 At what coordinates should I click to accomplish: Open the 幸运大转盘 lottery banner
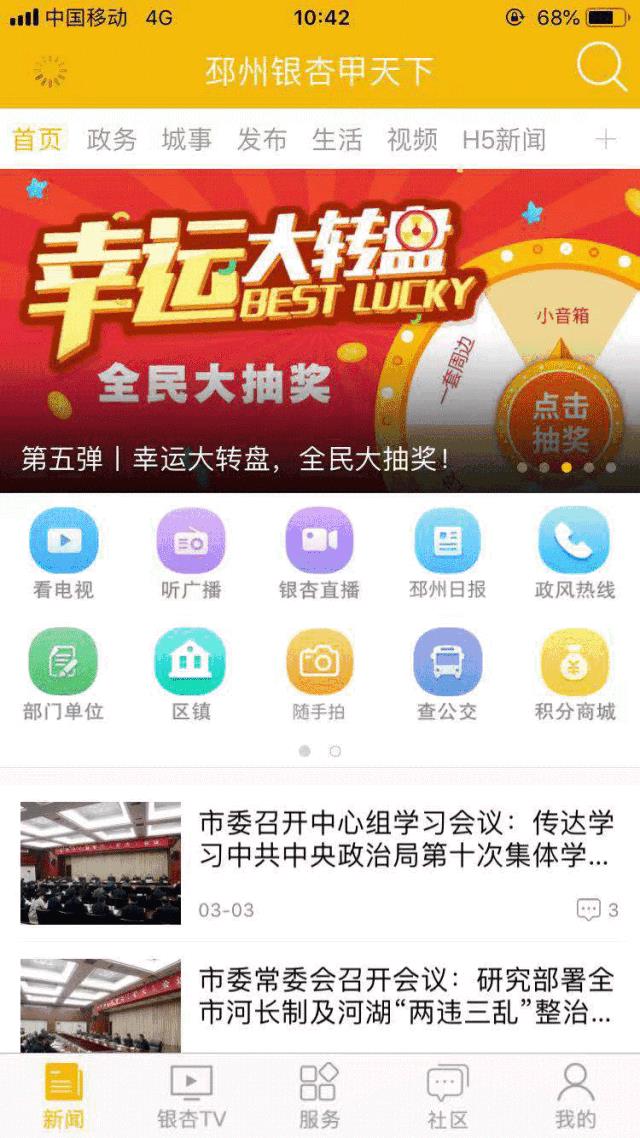[x=320, y=330]
